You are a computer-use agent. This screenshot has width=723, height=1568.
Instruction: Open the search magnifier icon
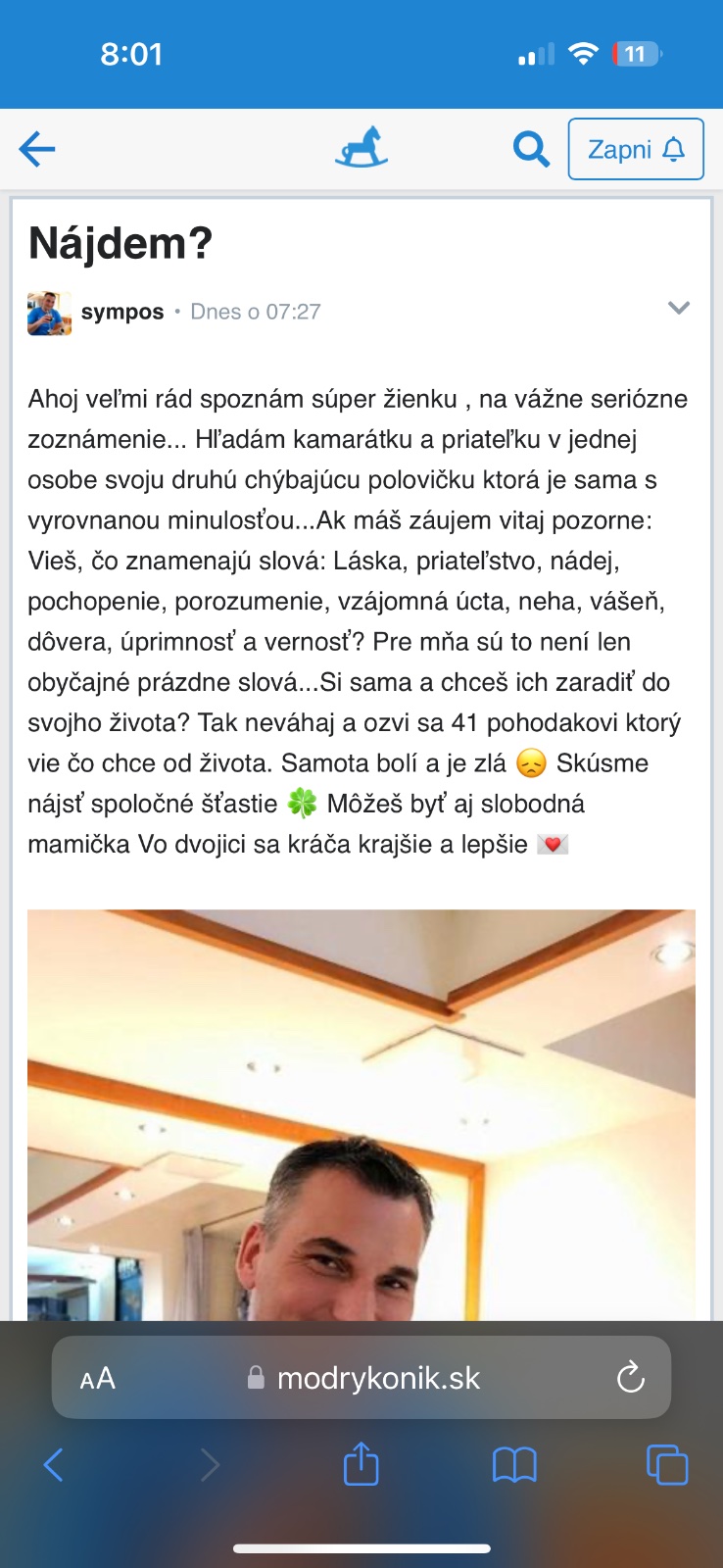click(x=531, y=150)
